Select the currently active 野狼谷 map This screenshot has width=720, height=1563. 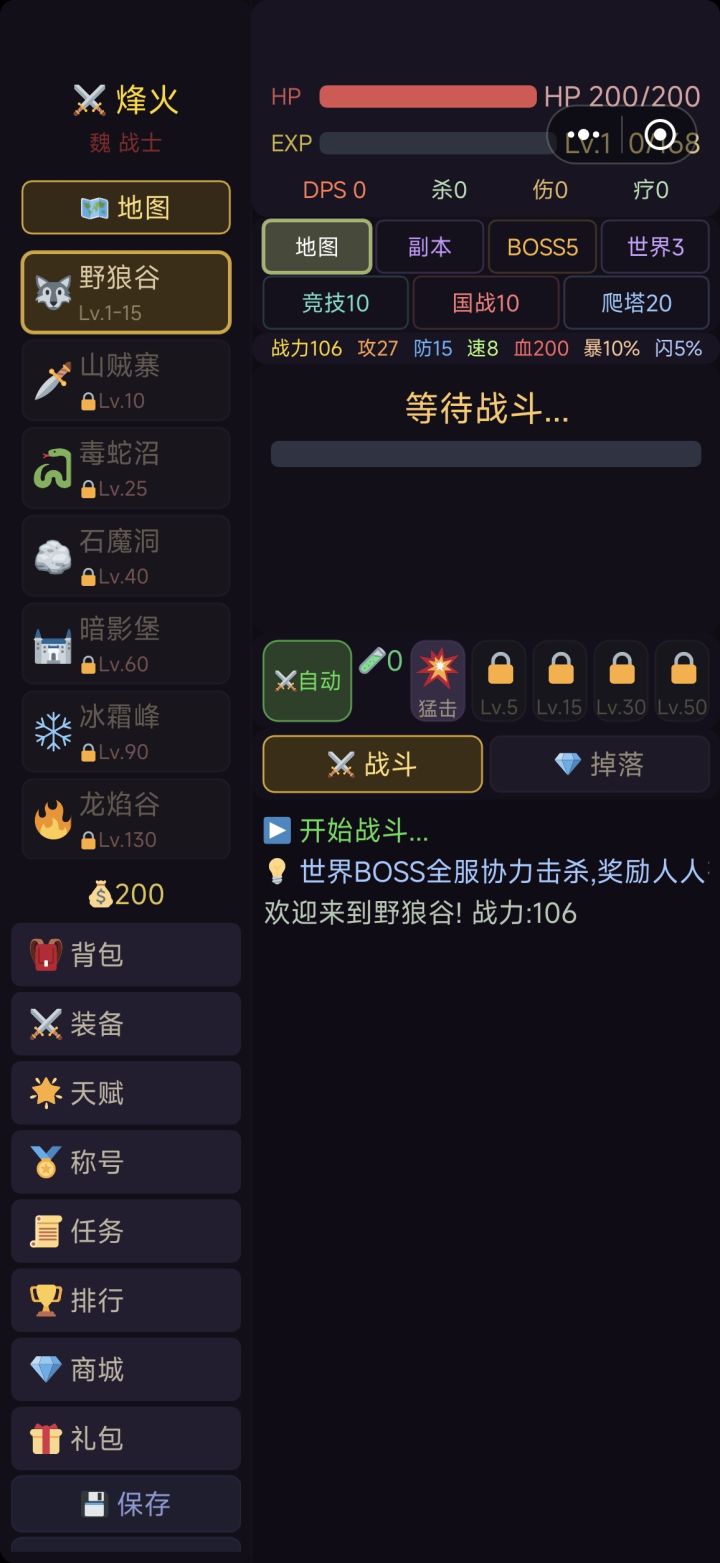point(125,292)
